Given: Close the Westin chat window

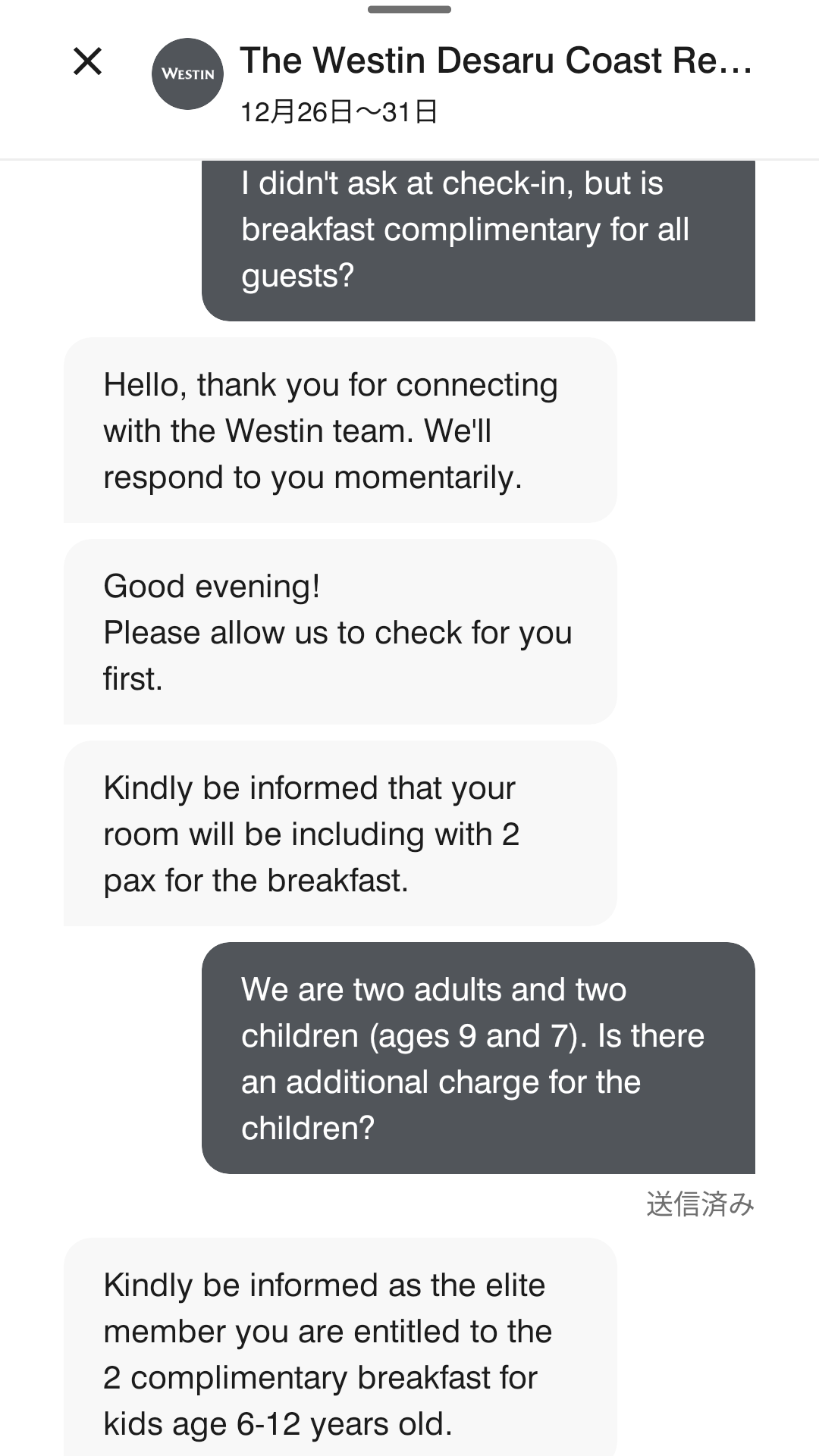Looking at the screenshot, I should (87, 61).
